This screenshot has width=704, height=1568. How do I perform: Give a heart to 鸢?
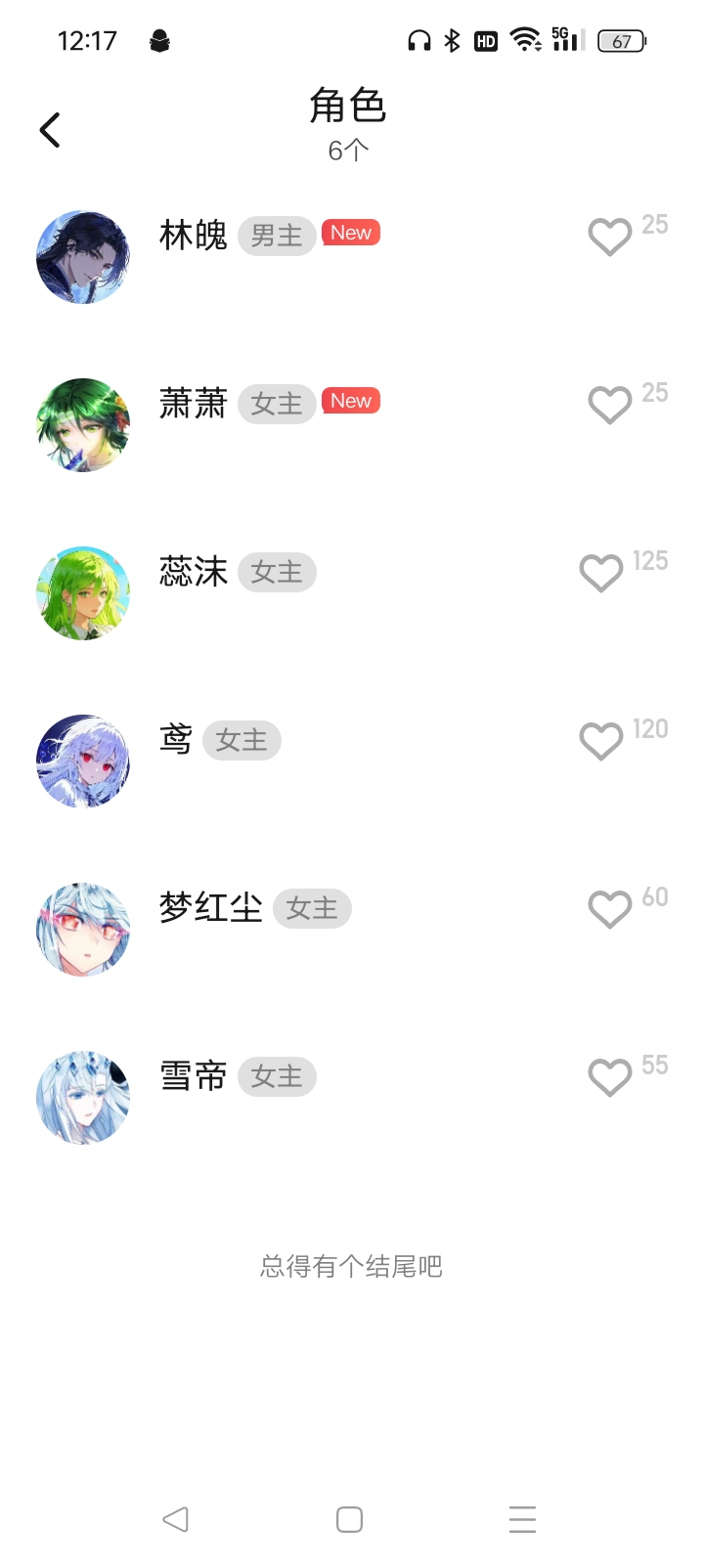(600, 741)
